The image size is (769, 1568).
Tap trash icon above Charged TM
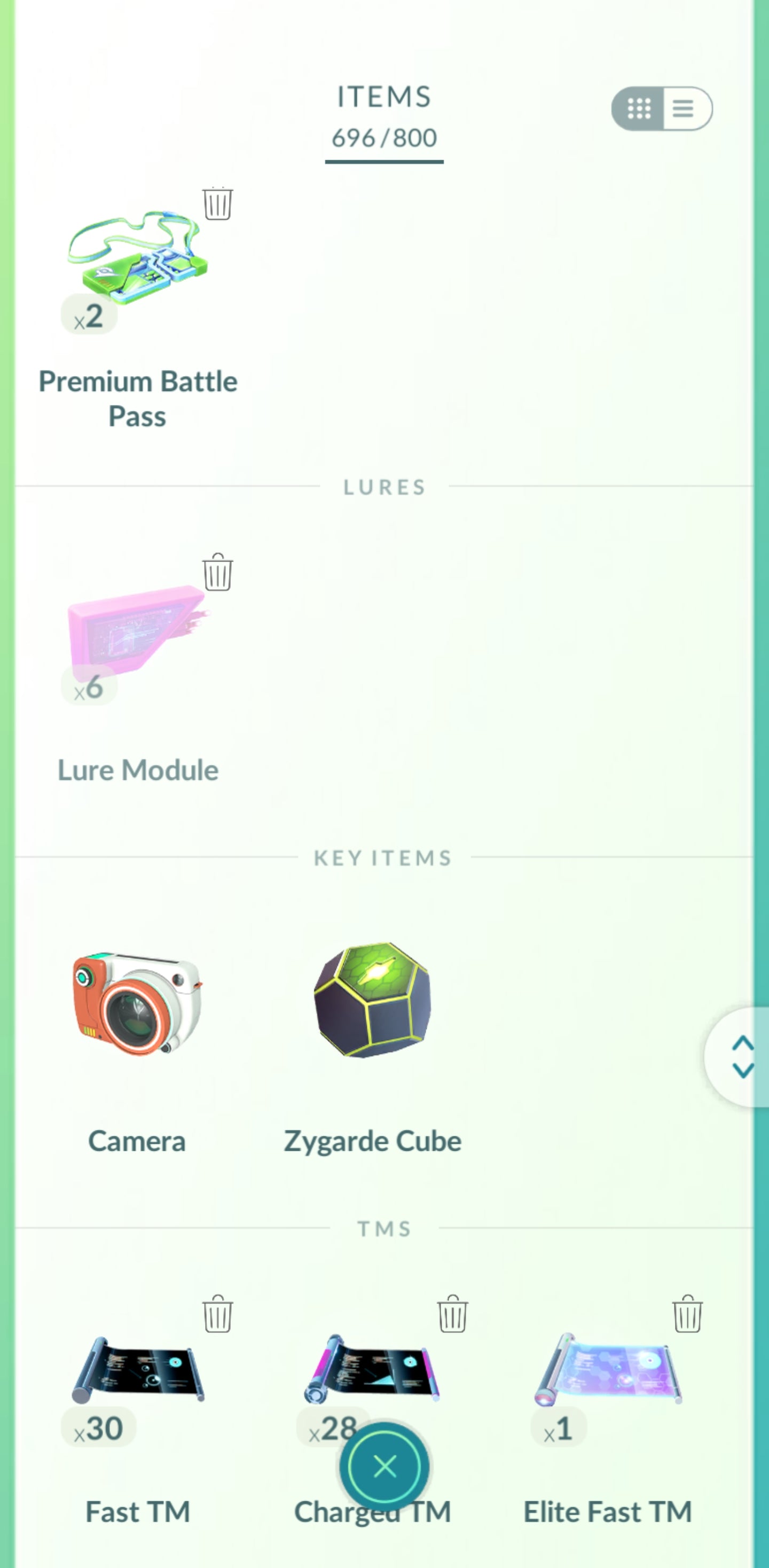(x=452, y=1314)
